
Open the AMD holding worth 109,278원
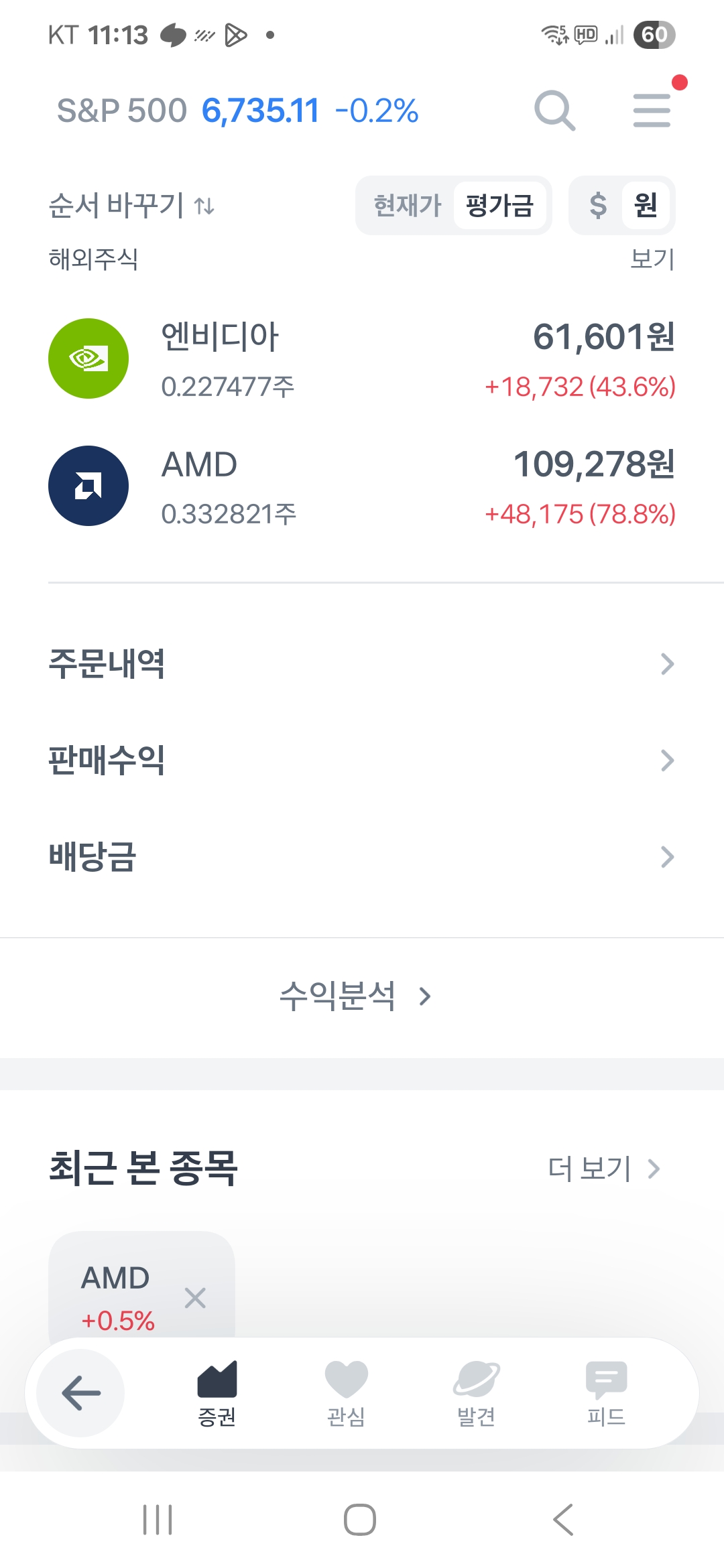point(362,486)
